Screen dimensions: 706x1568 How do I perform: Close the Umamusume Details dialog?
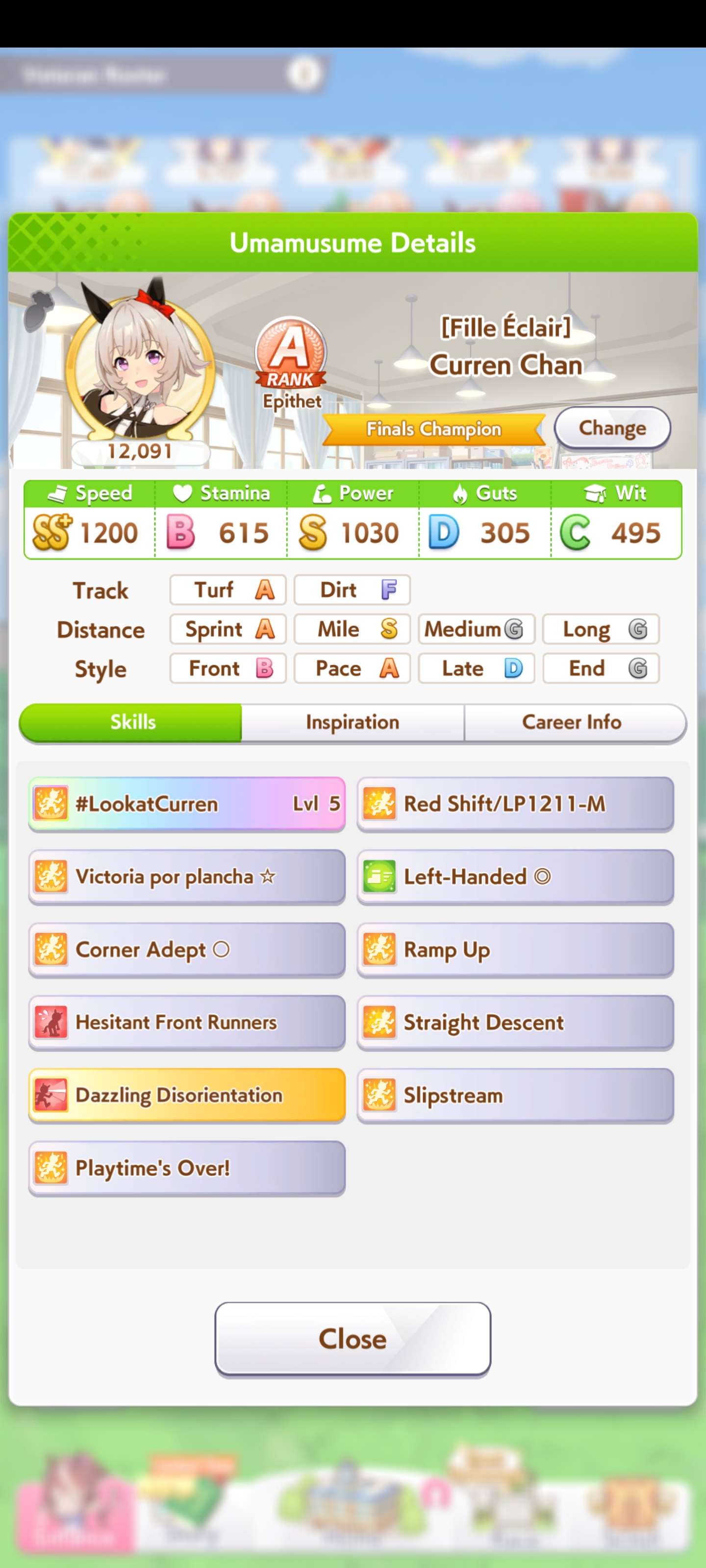[353, 1339]
